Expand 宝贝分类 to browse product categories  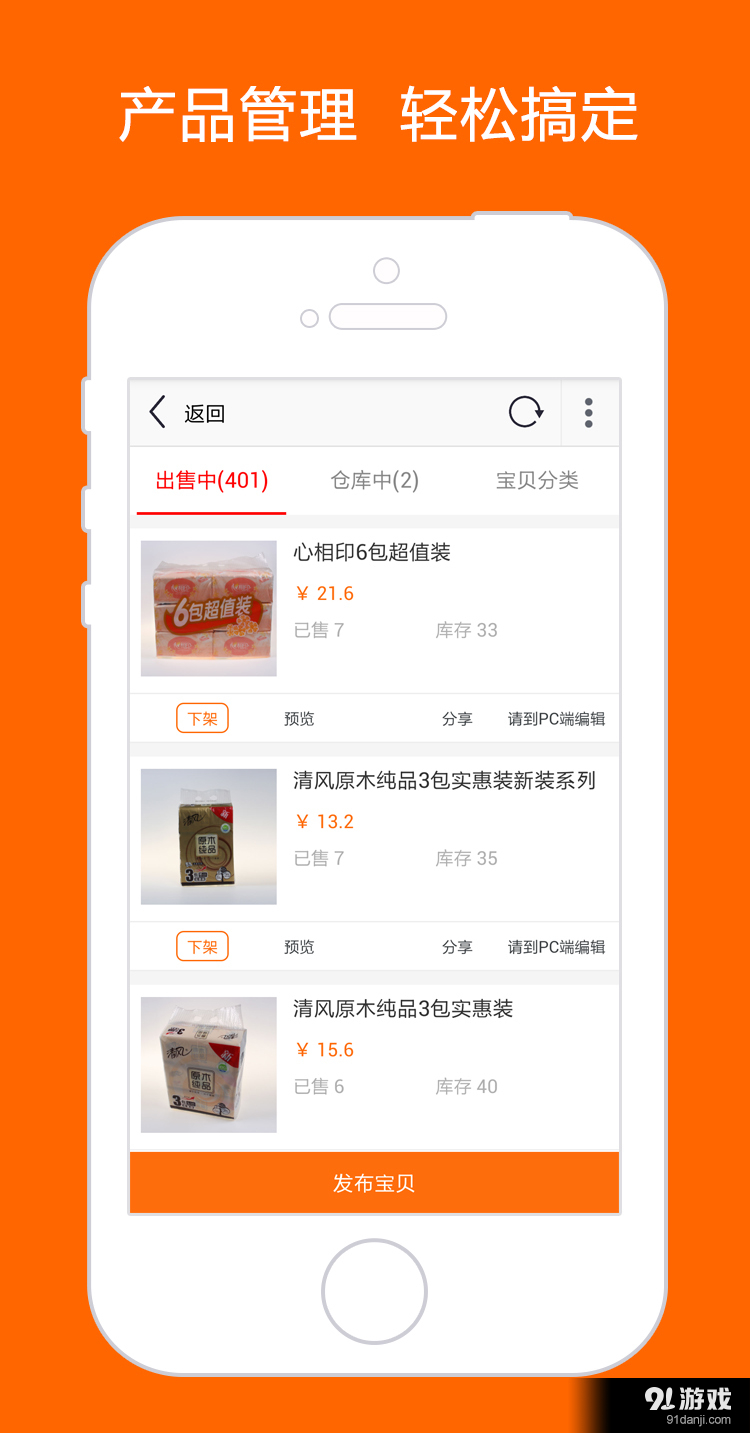point(537,480)
